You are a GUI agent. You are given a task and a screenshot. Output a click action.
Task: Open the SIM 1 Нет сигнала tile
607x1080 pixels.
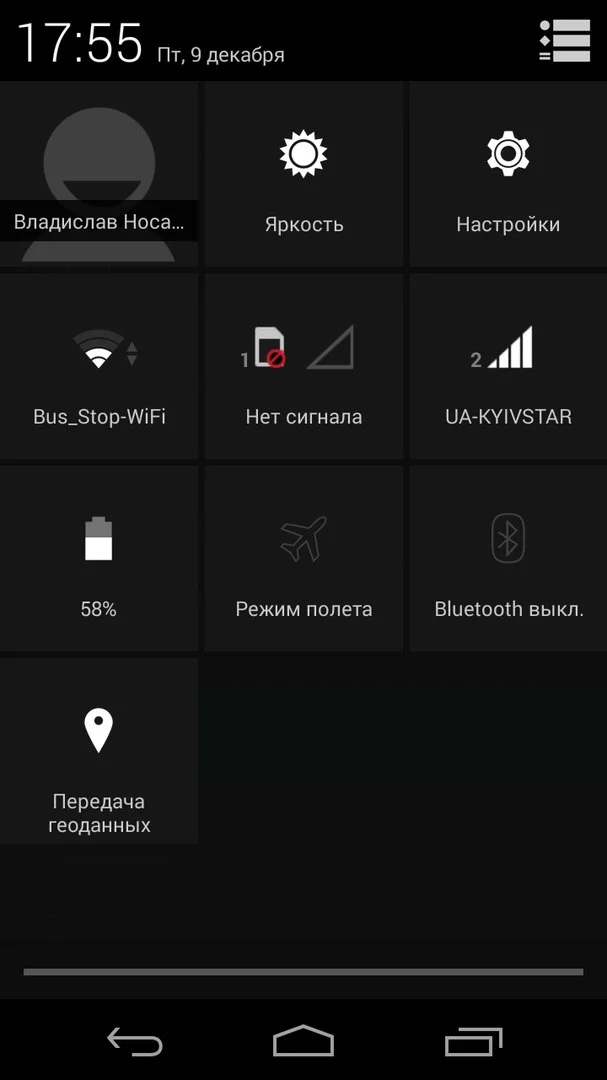click(304, 366)
